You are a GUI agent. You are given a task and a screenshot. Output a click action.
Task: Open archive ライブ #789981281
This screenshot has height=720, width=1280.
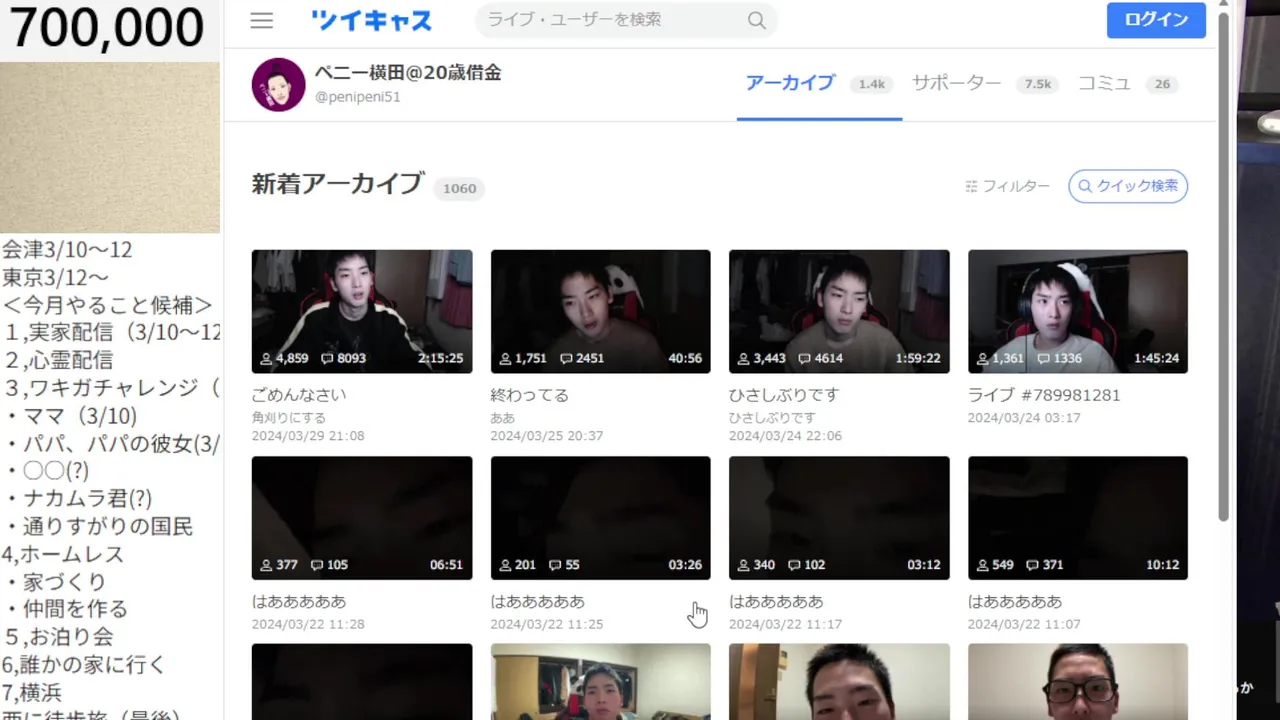1078,311
